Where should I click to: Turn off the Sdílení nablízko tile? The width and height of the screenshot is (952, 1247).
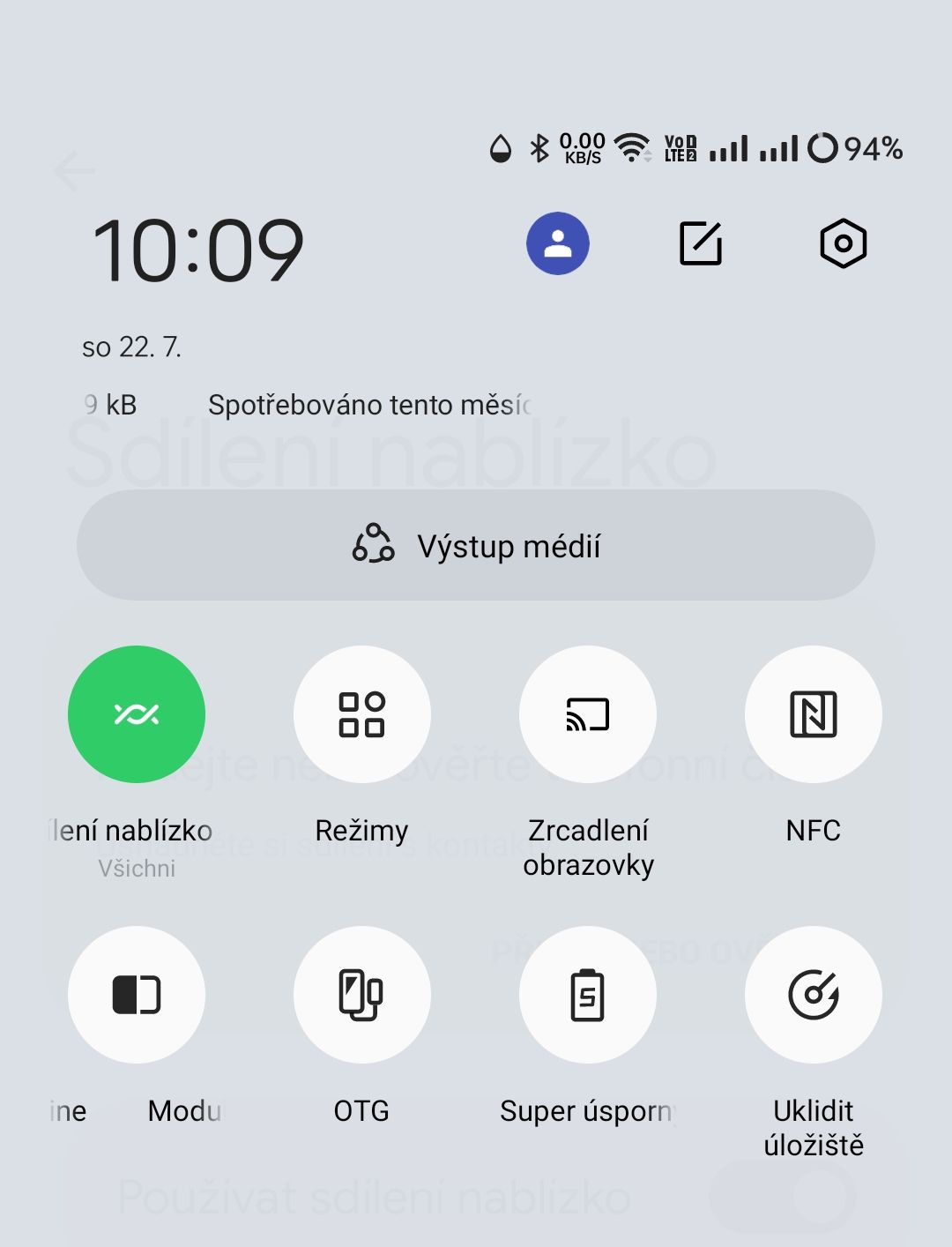(x=137, y=714)
